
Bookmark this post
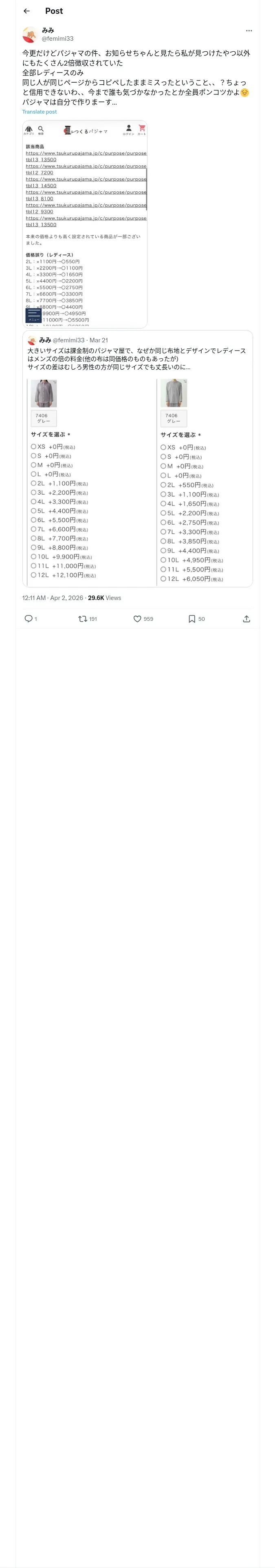pos(196,618)
